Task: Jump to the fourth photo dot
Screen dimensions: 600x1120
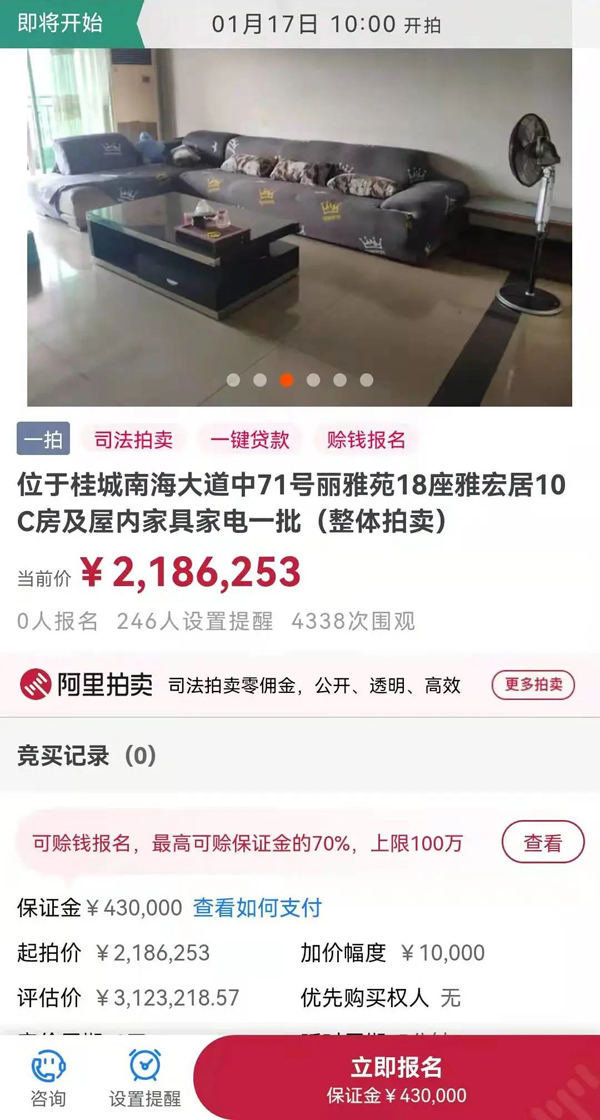Action: [313, 380]
